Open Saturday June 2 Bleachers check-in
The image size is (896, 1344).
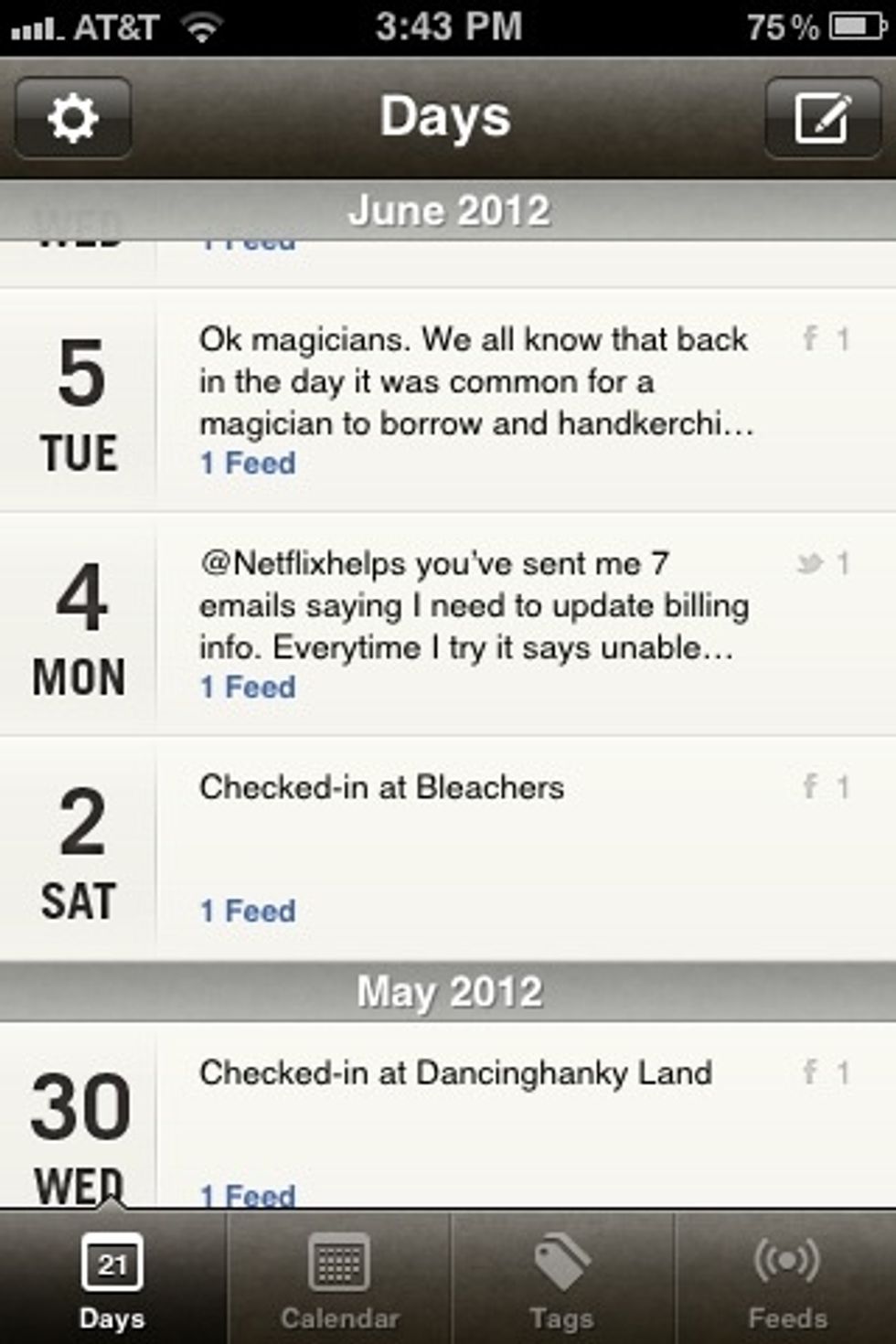point(475,848)
